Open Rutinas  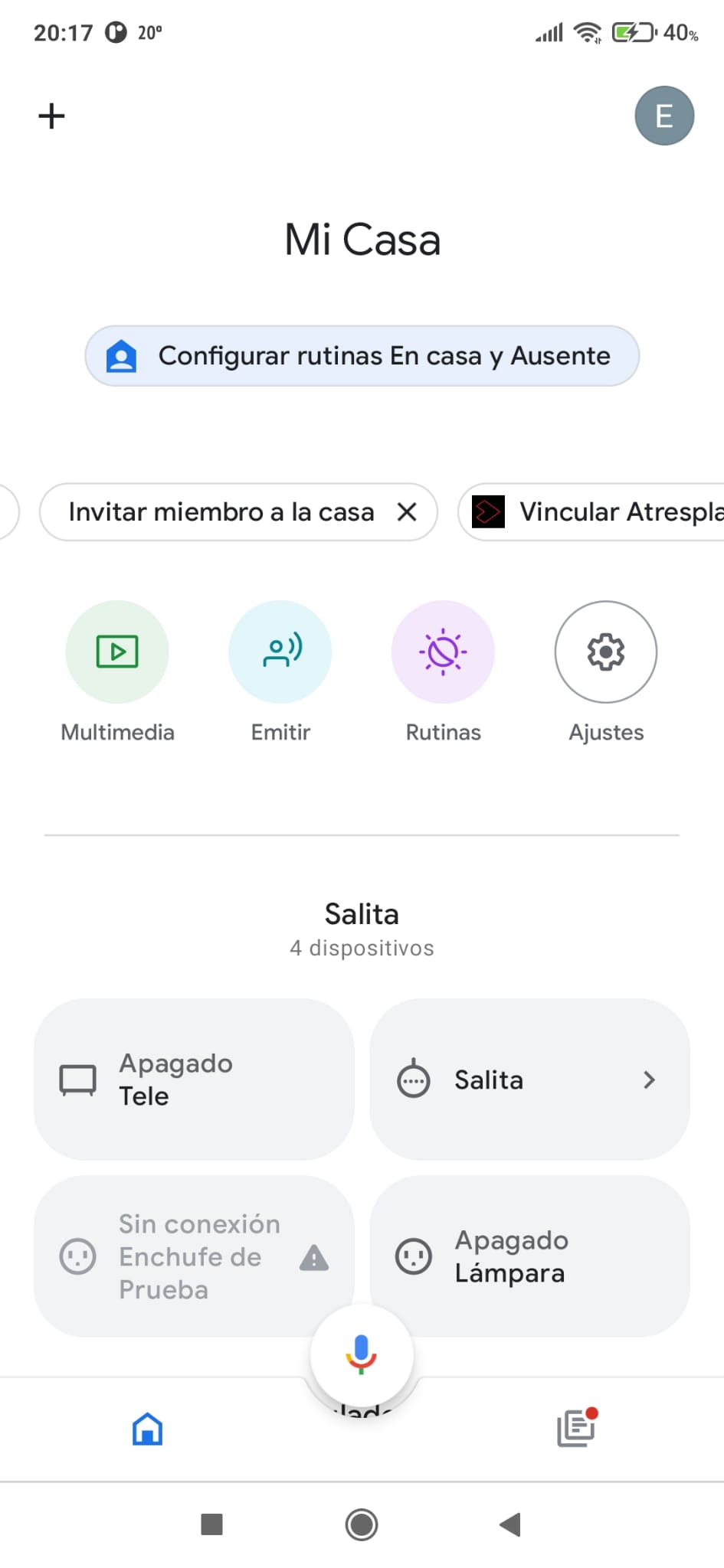(x=443, y=652)
